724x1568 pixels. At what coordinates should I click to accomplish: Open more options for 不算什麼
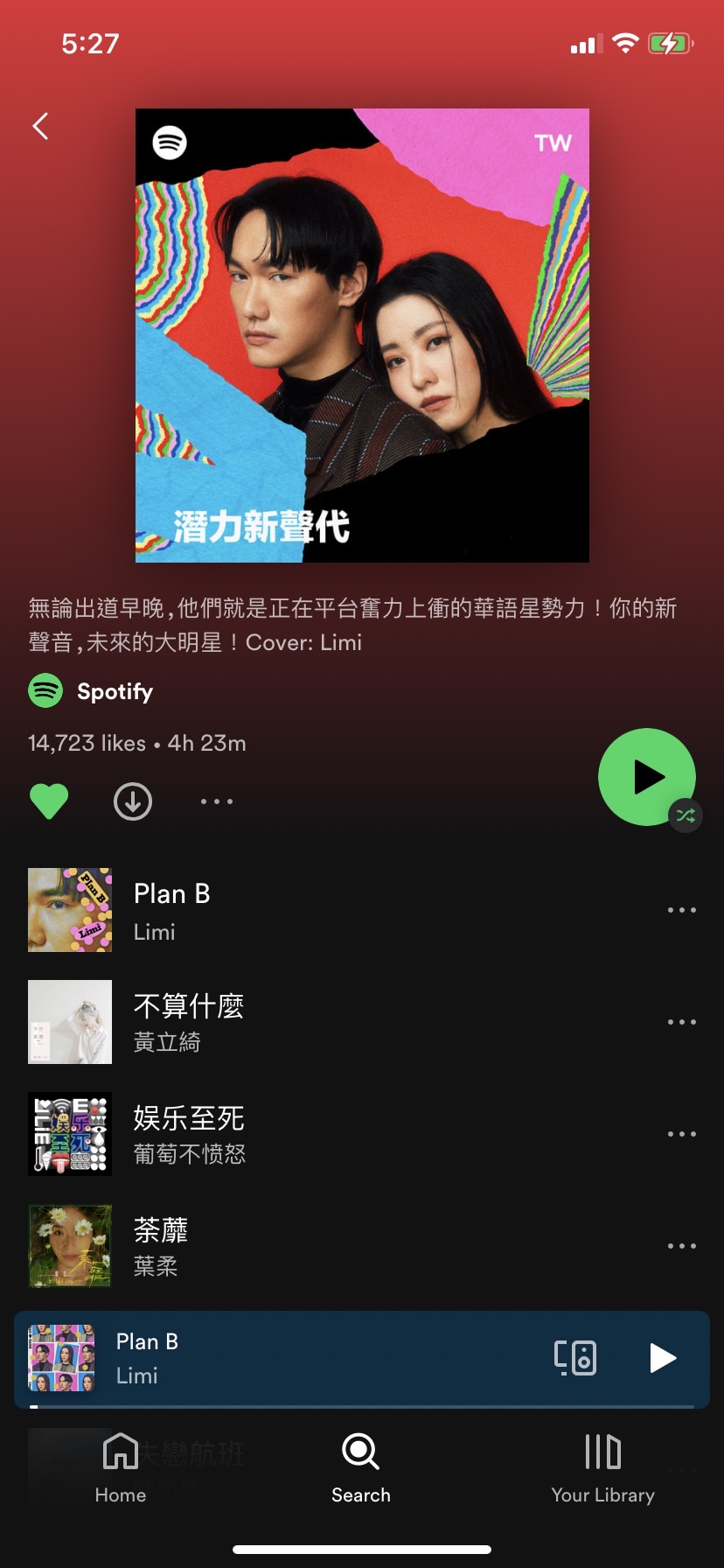click(681, 1022)
